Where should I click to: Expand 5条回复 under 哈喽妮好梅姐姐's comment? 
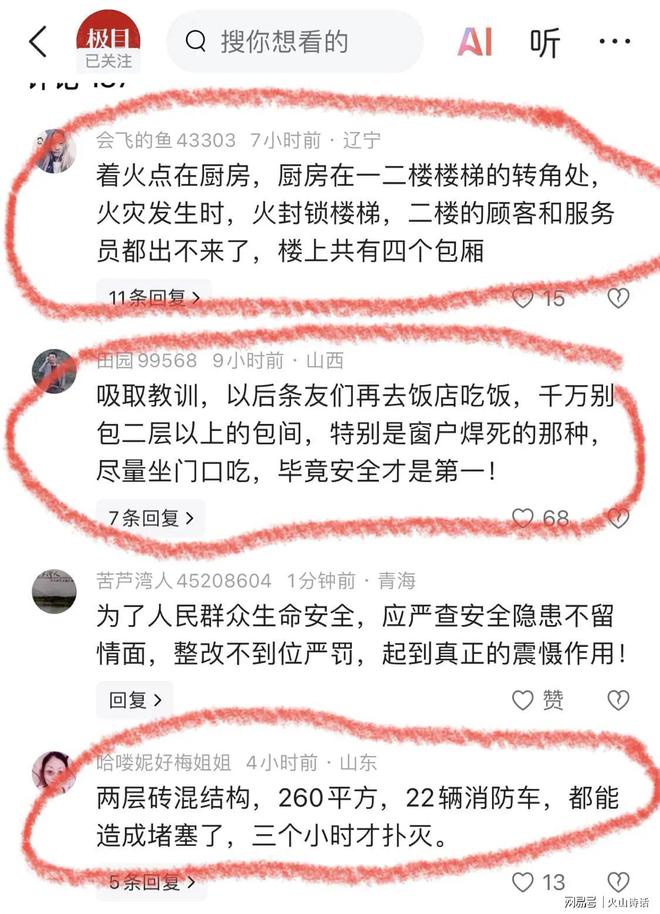152,882
